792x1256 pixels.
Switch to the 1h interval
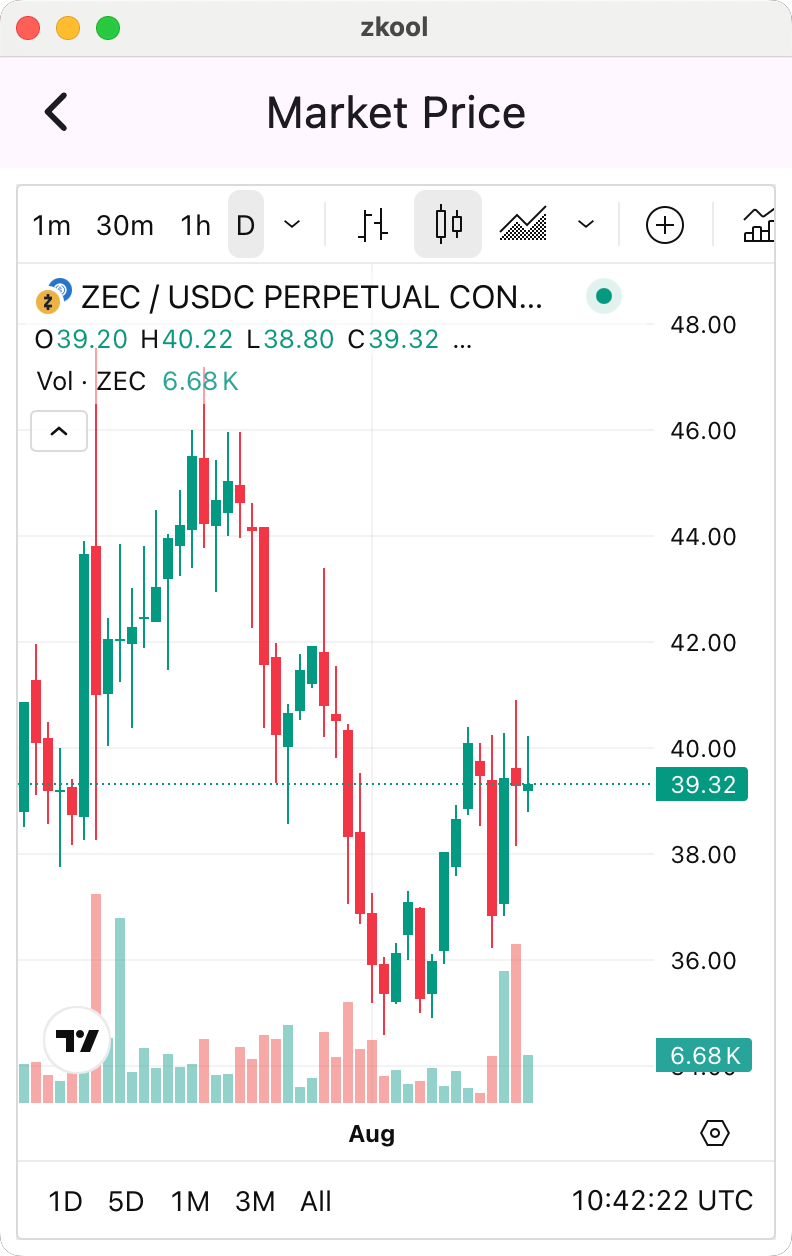tap(195, 225)
